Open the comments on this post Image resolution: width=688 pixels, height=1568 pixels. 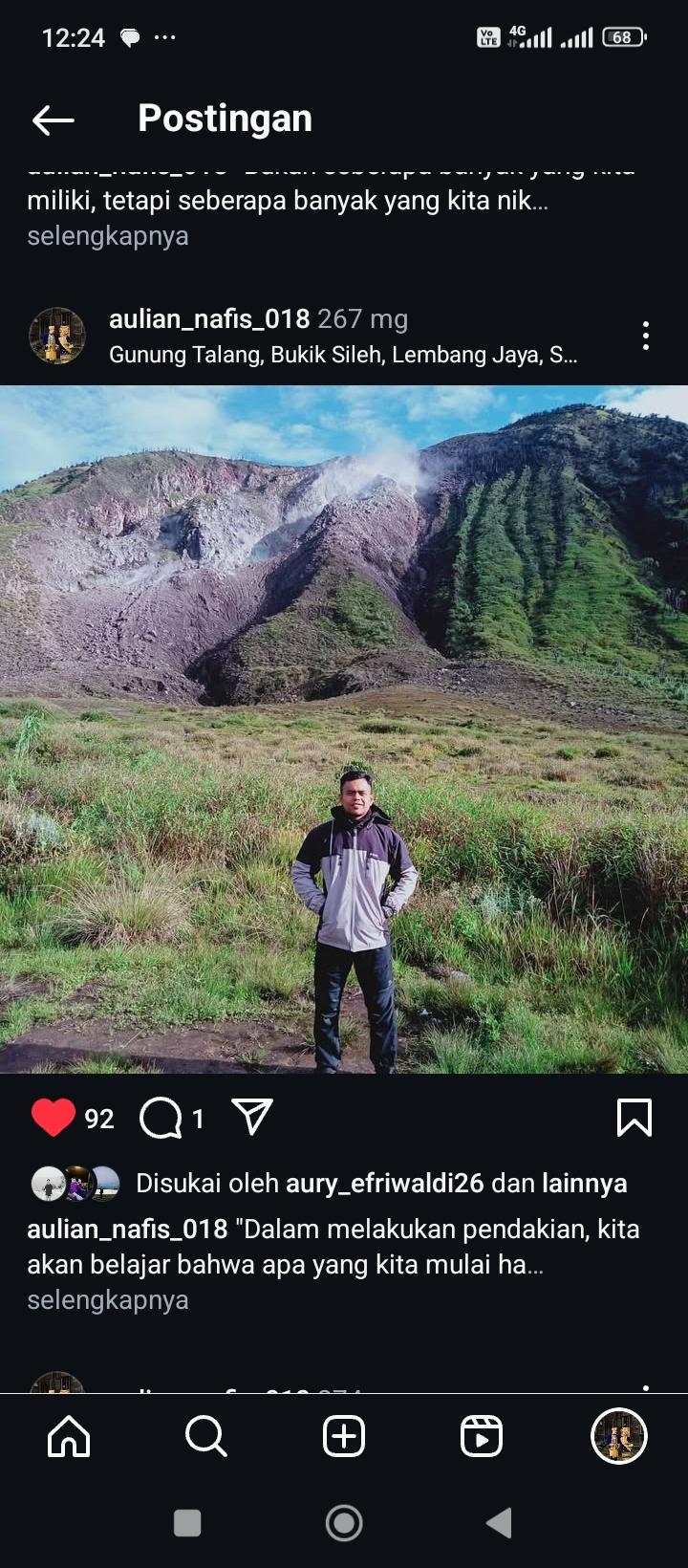pyautogui.click(x=161, y=1117)
